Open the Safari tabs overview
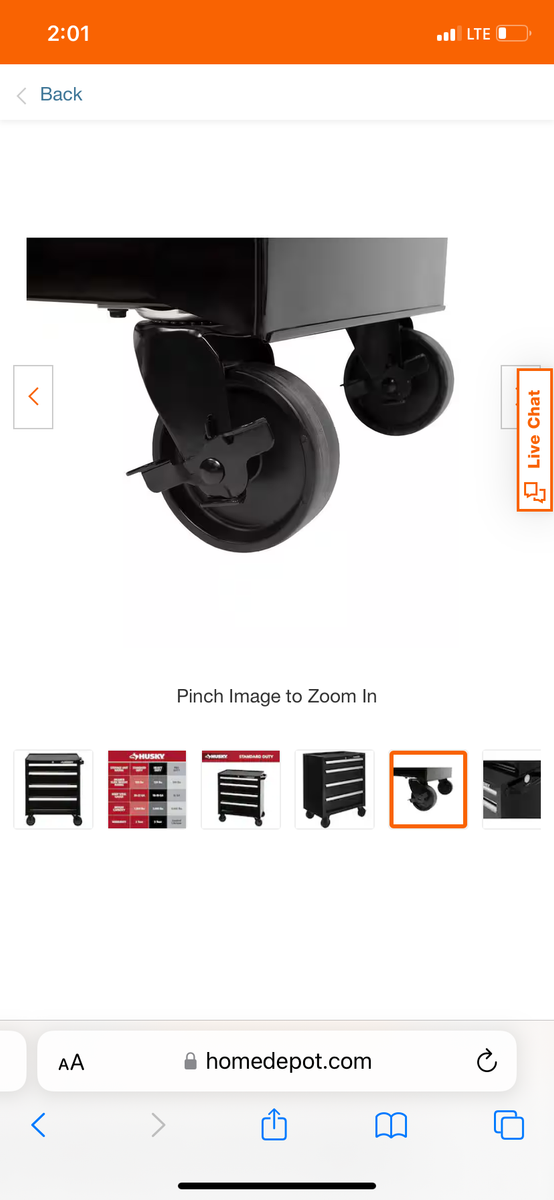Image resolution: width=554 pixels, height=1200 pixels. 509,1125
